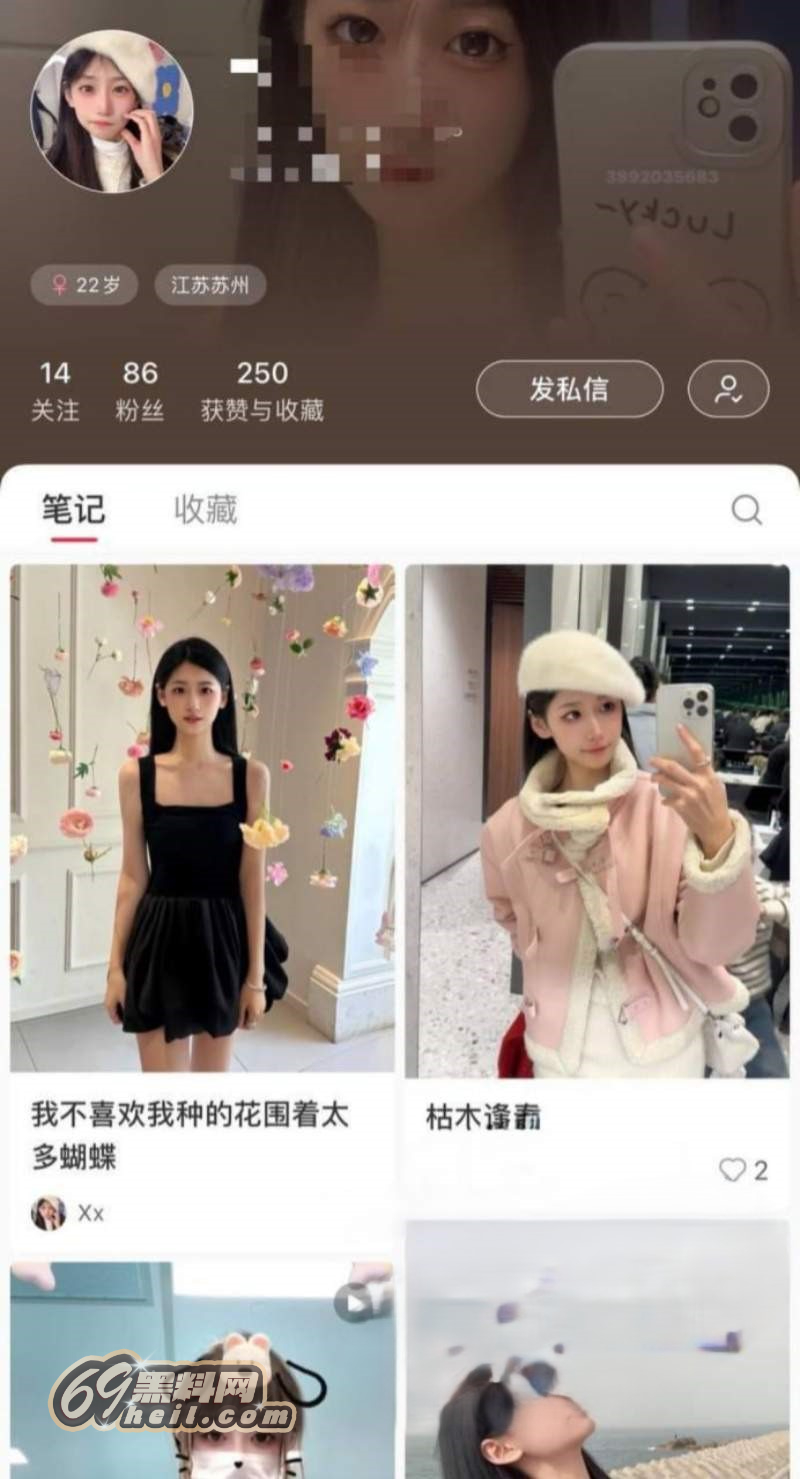
Task: View the 粉丝 followers list
Action: (140, 390)
